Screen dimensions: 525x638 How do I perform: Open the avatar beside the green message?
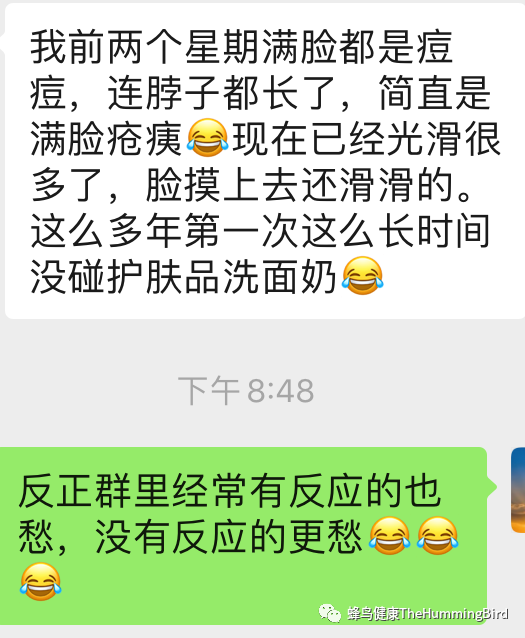(518, 489)
